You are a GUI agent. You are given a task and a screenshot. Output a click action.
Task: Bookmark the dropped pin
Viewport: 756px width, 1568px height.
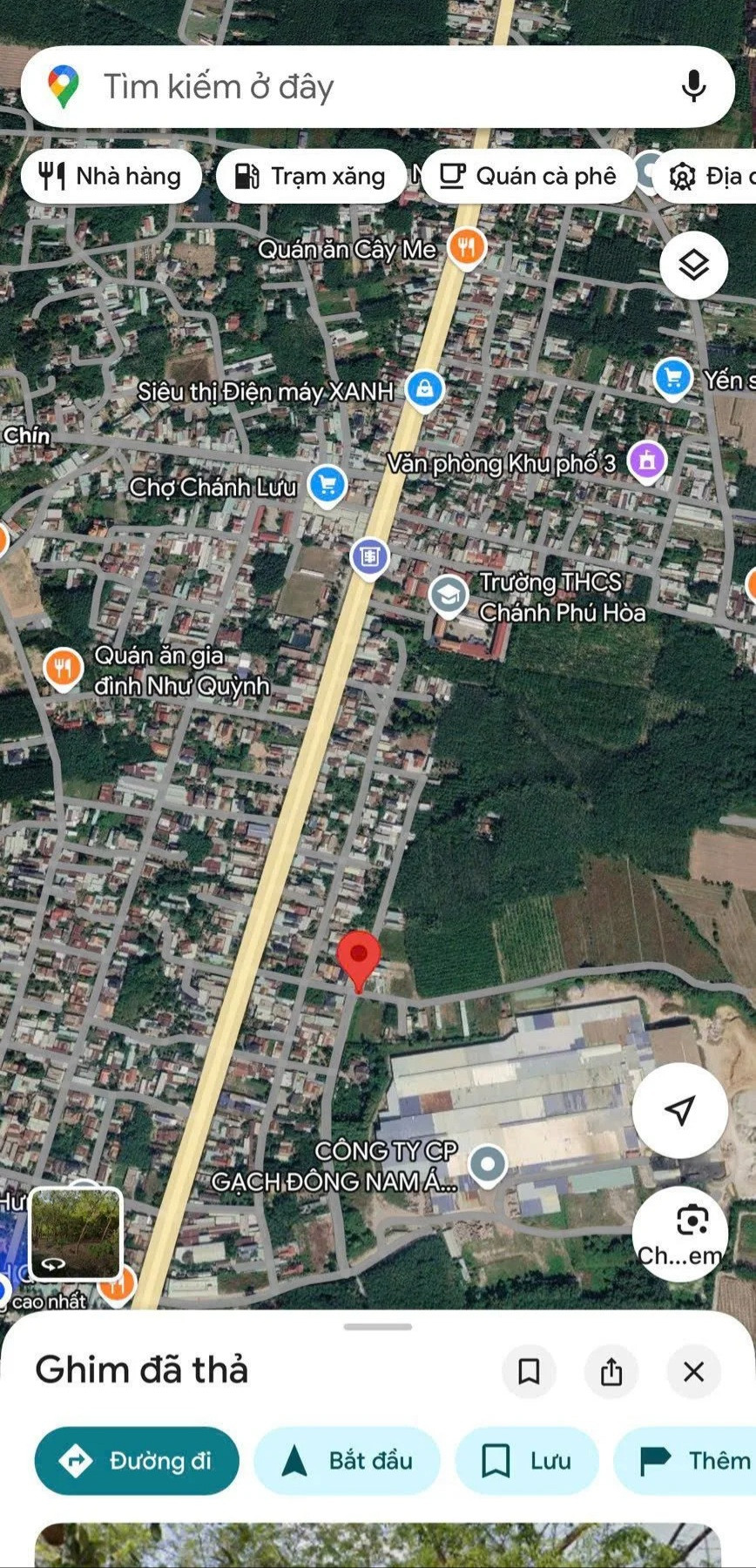coord(528,1372)
